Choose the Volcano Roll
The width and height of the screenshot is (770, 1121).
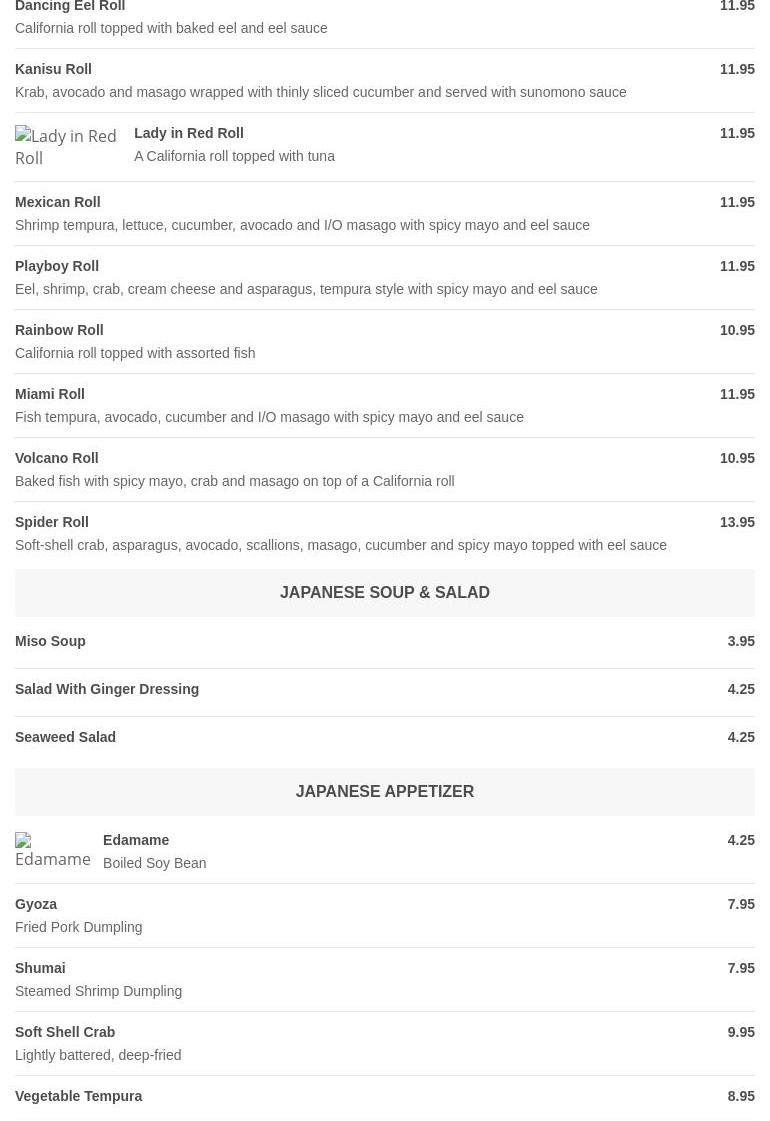pos(57,459)
